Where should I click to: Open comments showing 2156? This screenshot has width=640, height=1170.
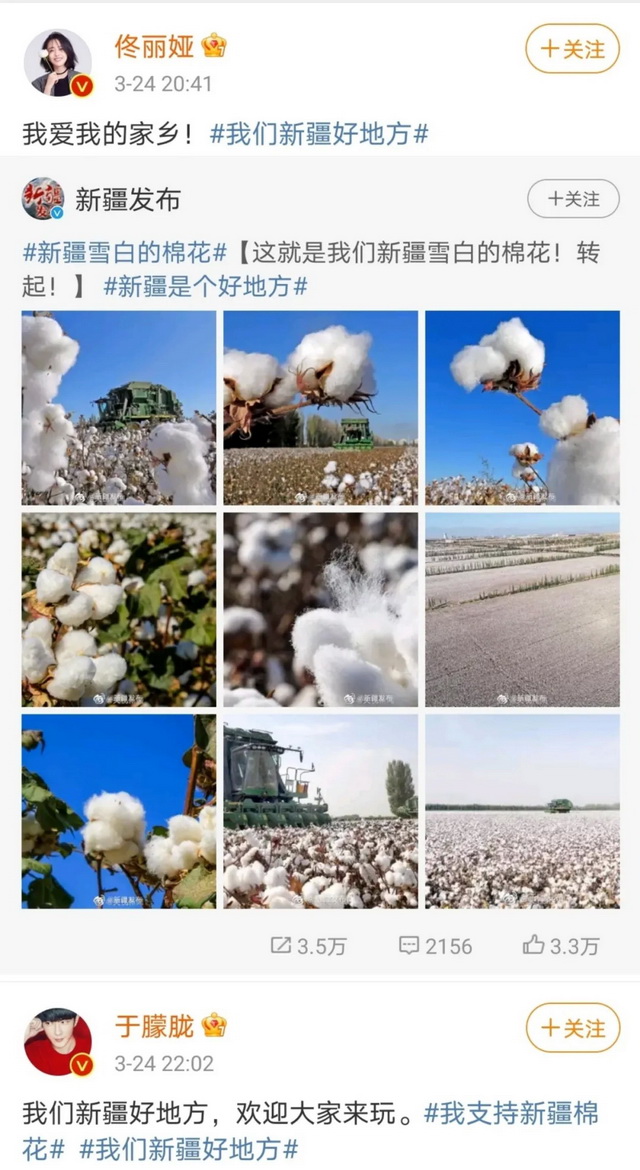click(436, 945)
